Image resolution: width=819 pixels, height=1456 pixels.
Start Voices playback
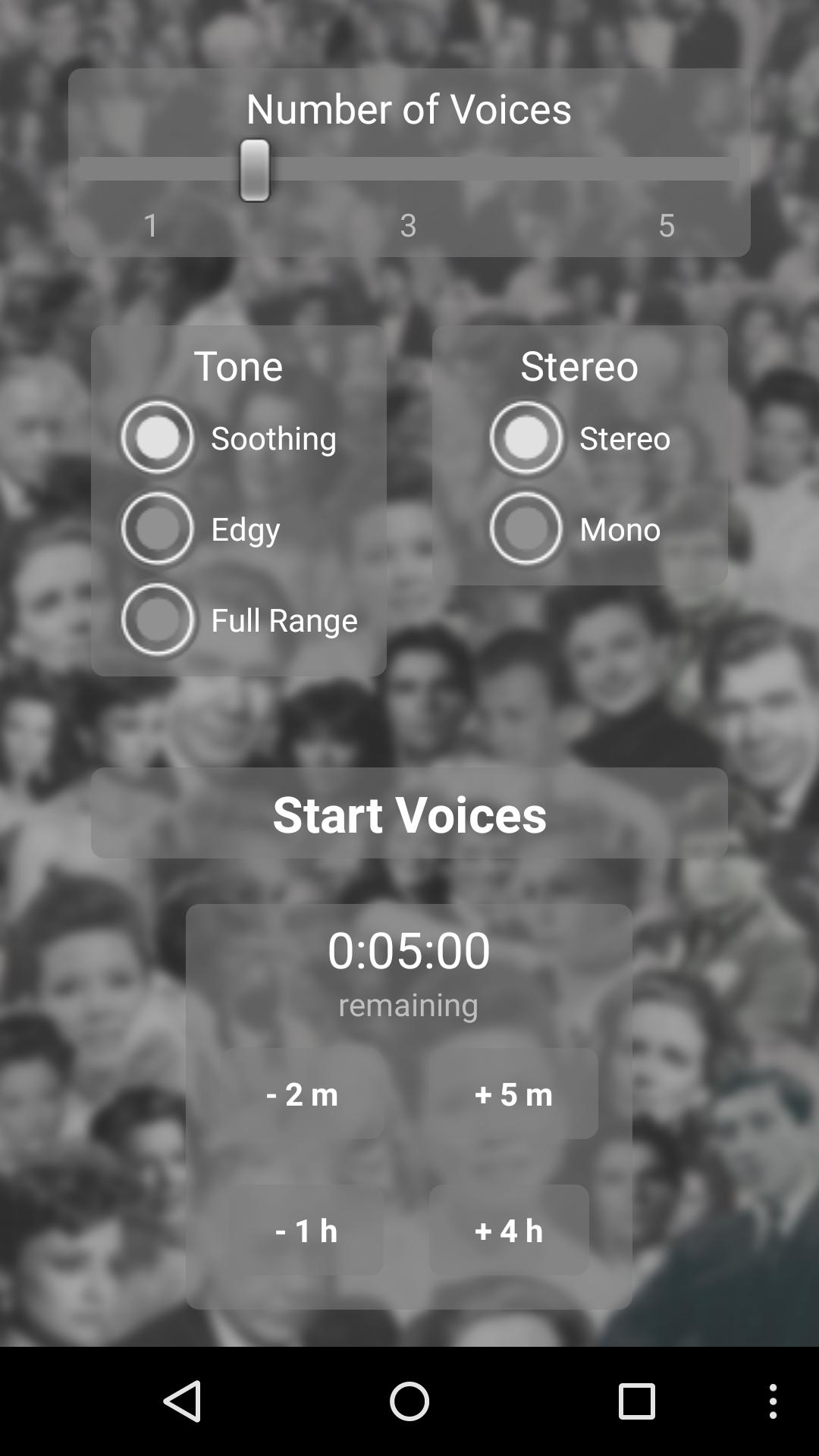click(x=409, y=814)
